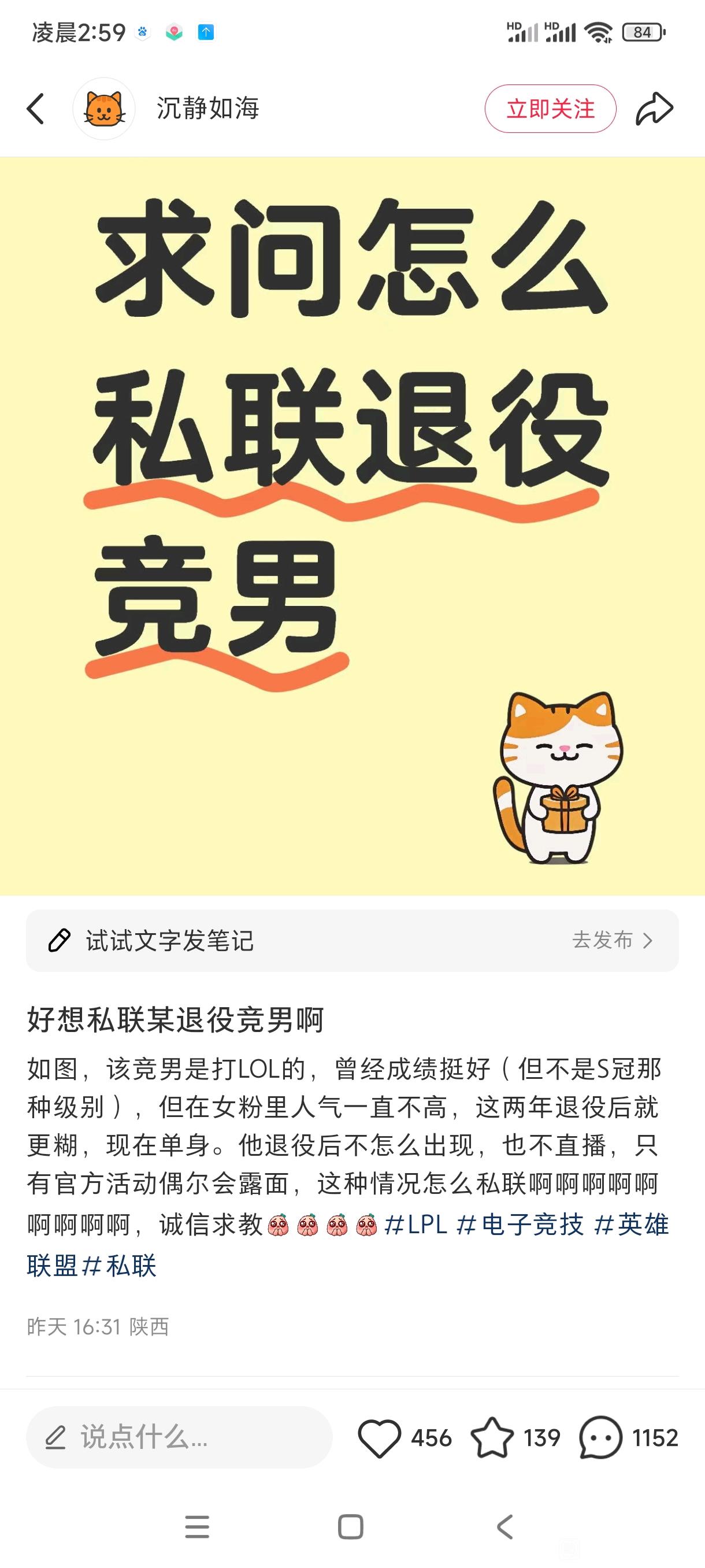This screenshot has width=705, height=1568.
Task: Open the #私联 hashtag
Action: pos(119,1266)
